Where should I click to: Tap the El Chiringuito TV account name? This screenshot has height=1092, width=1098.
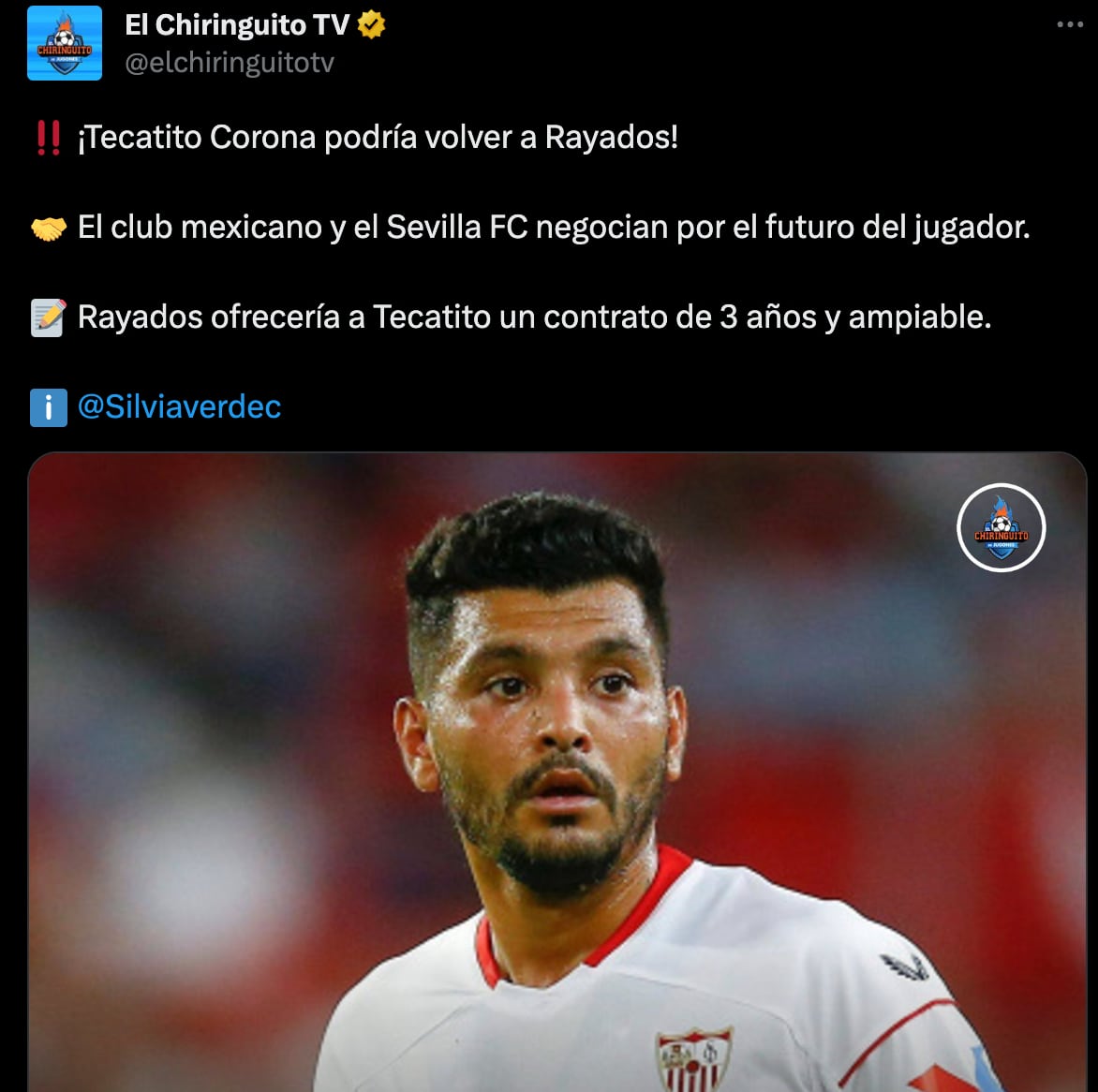(236, 25)
